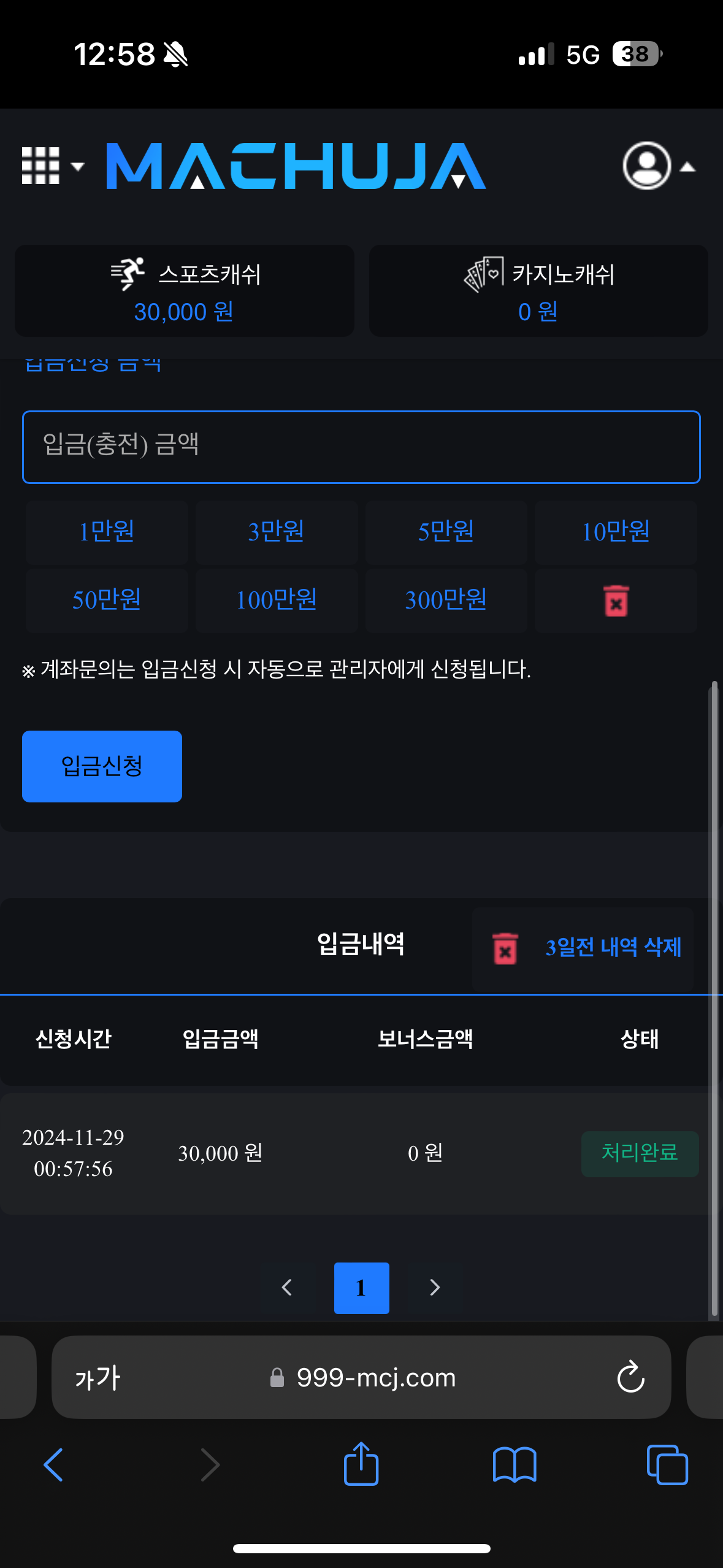
Task: Add 10만원 to the deposit amount
Action: point(616,532)
